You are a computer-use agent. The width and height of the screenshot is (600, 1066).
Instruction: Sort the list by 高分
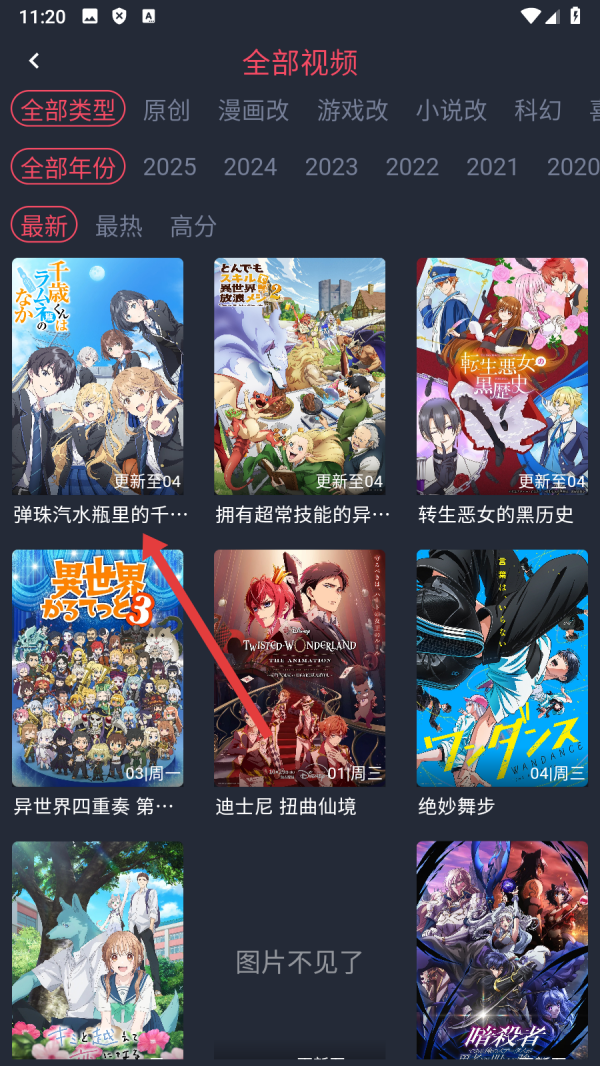(x=193, y=226)
